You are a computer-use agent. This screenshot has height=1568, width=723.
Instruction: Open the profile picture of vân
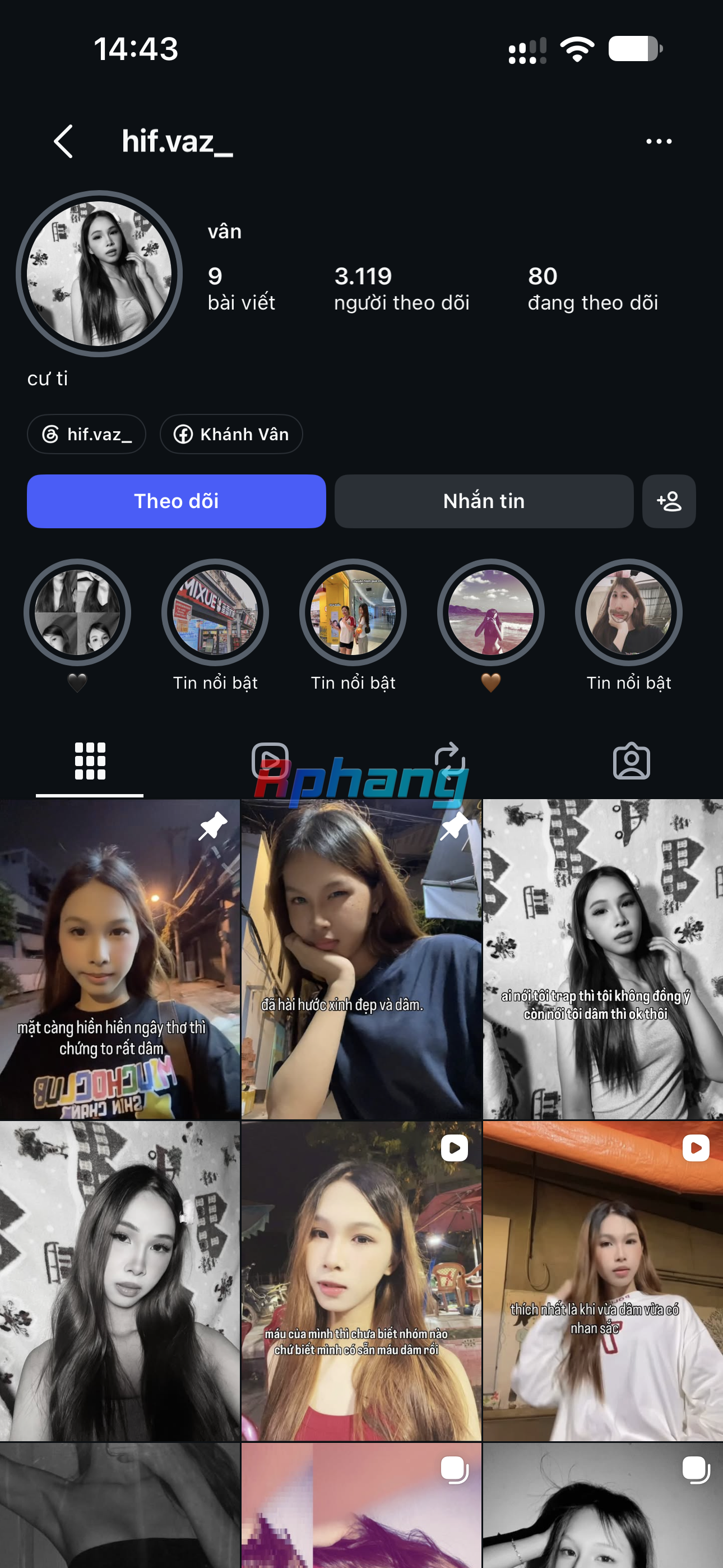tap(99, 273)
